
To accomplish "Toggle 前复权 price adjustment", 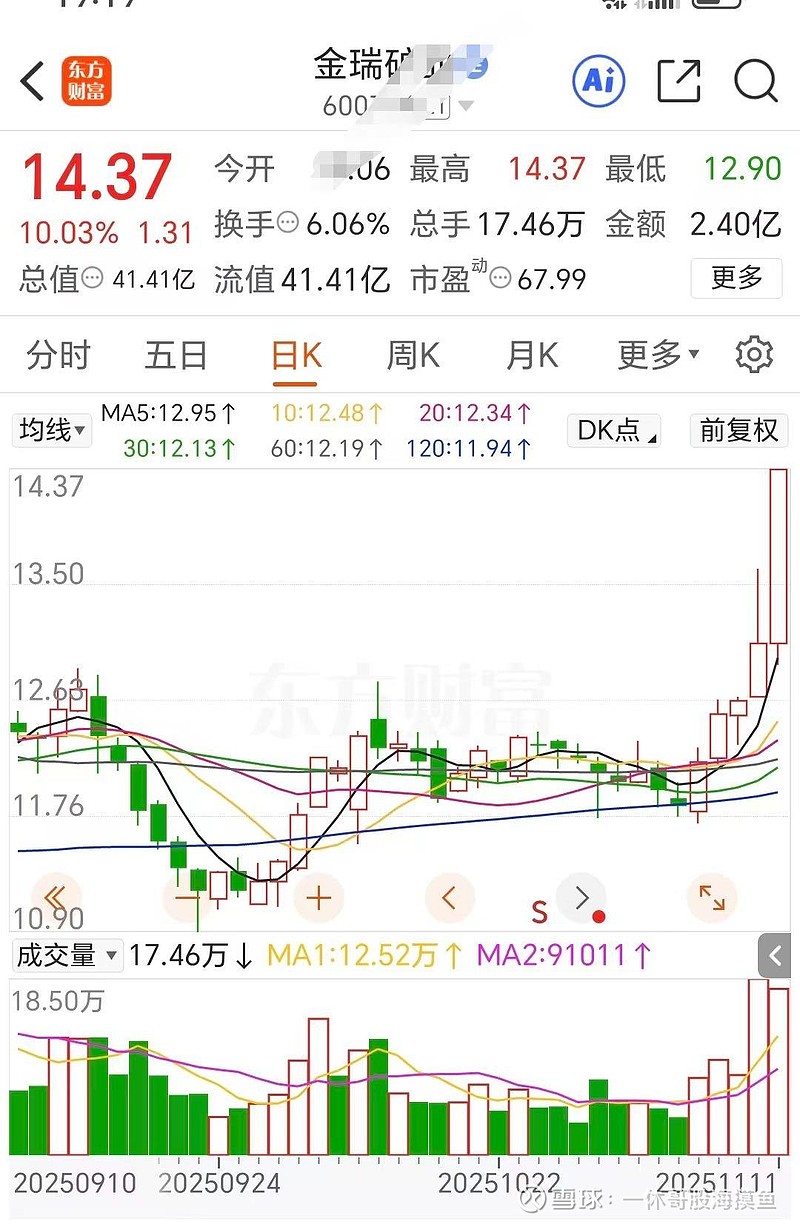I will click(x=738, y=431).
